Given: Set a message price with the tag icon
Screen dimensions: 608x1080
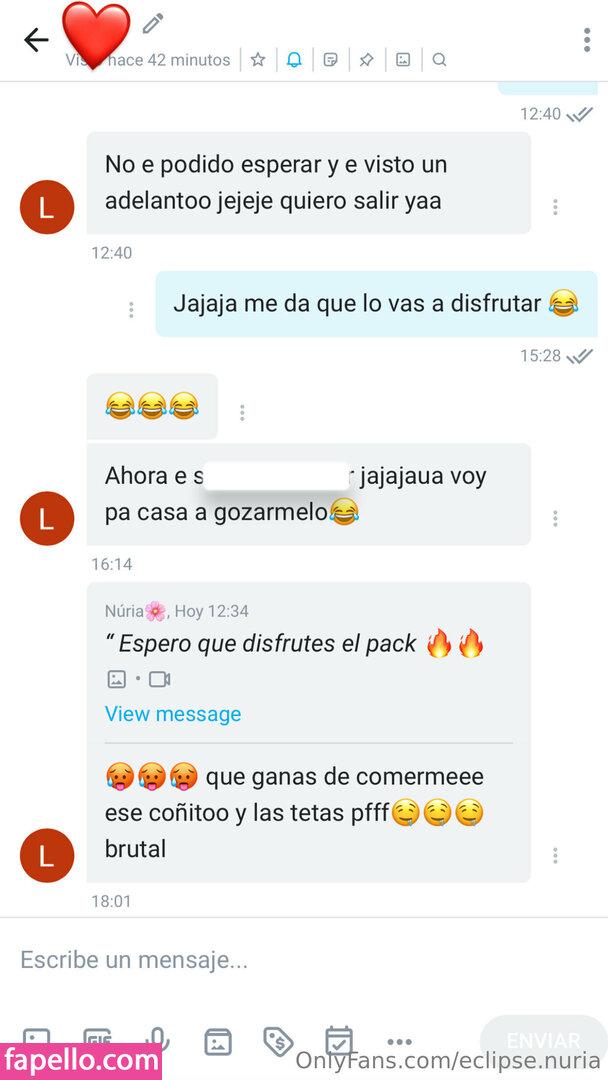Looking at the screenshot, I should [278, 1040].
